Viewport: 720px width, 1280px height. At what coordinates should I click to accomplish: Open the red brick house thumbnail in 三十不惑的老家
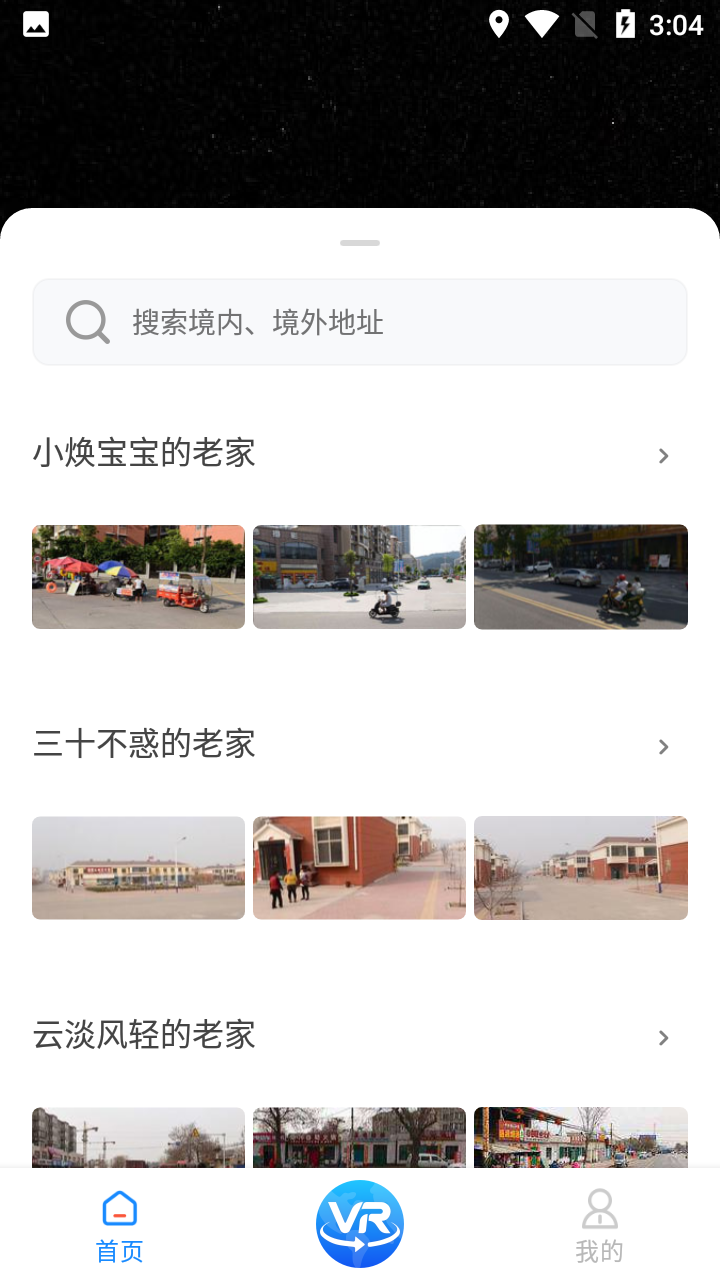tap(359, 867)
